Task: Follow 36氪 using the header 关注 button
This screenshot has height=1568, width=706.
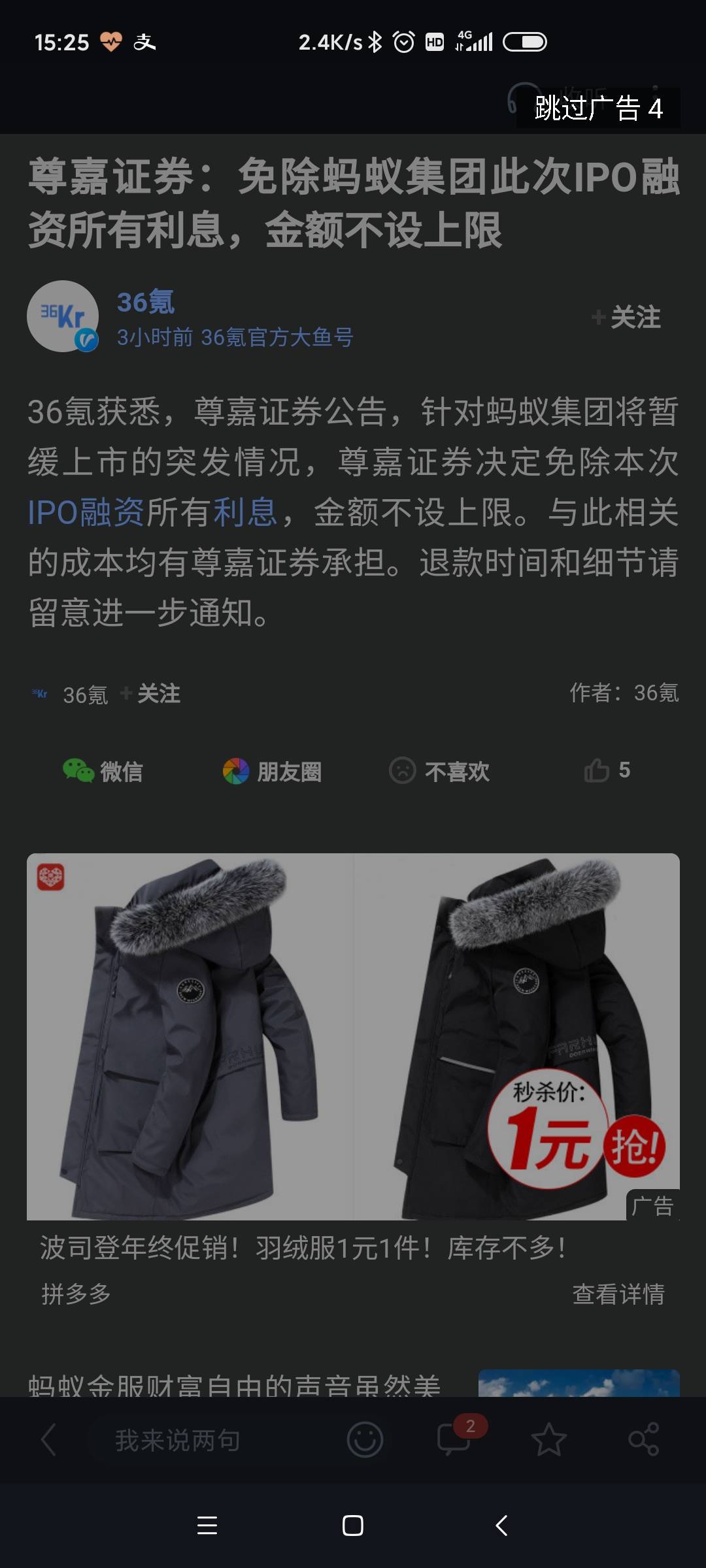Action: [x=627, y=318]
